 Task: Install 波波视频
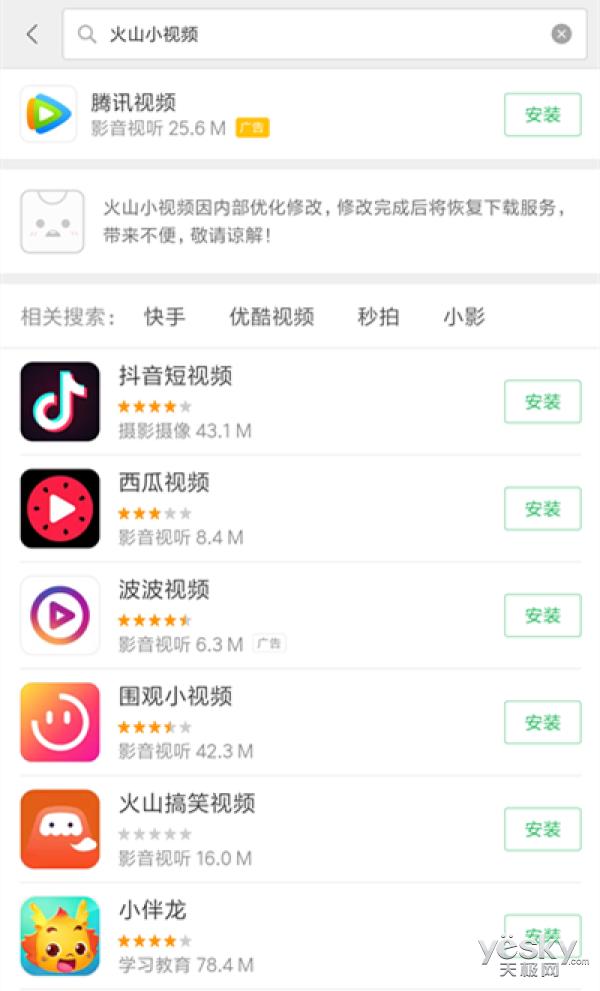[x=542, y=615]
